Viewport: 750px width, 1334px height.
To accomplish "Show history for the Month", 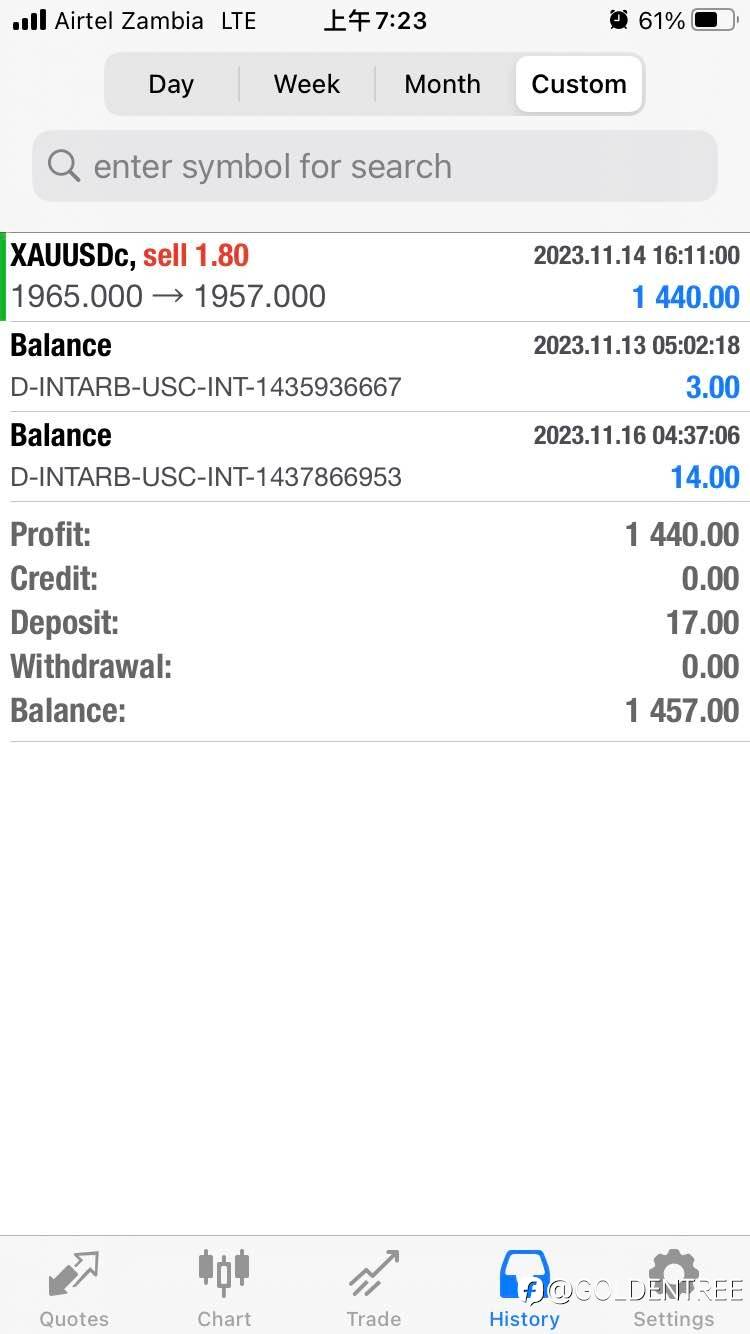I will [x=442, y=84].
